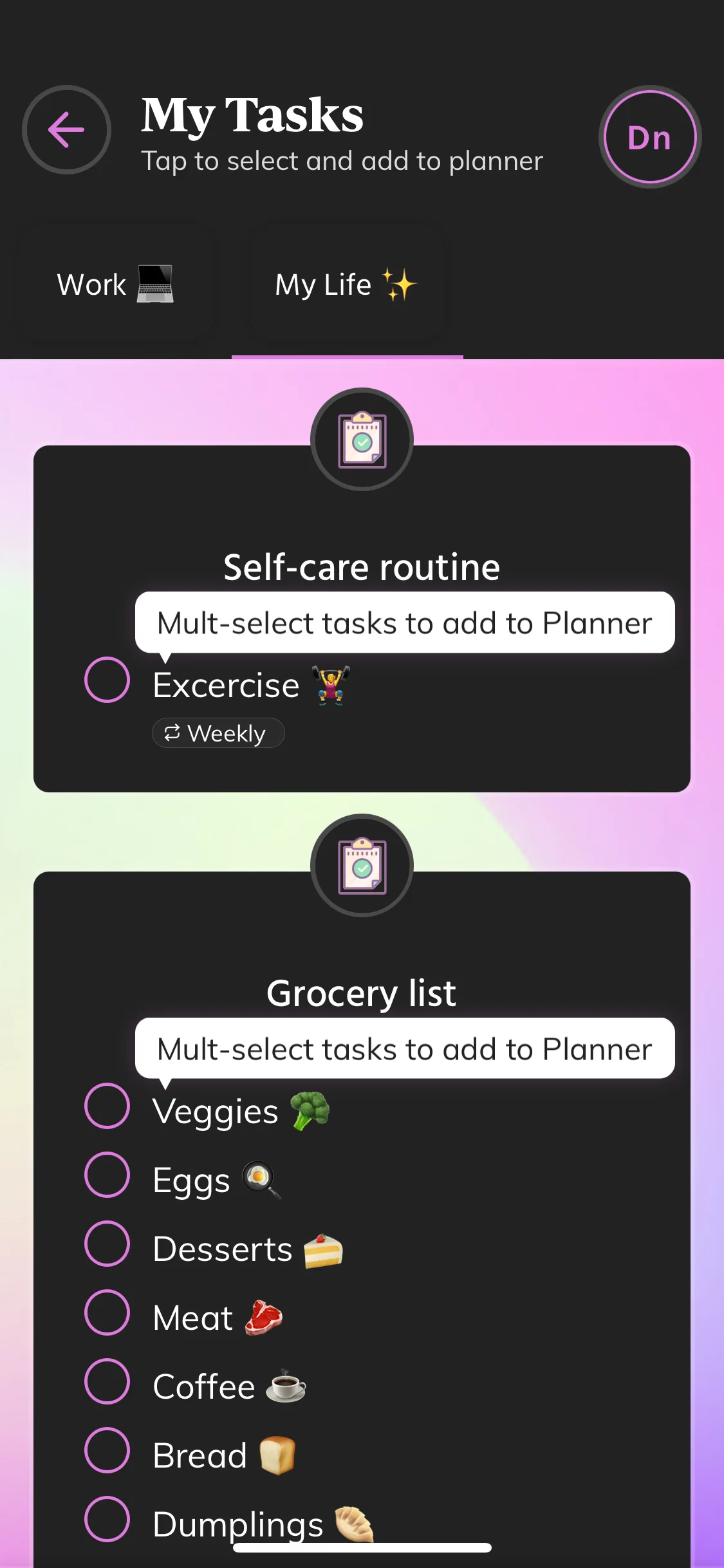Select the Dumplings item
724x1568 pixels.
107,1519
